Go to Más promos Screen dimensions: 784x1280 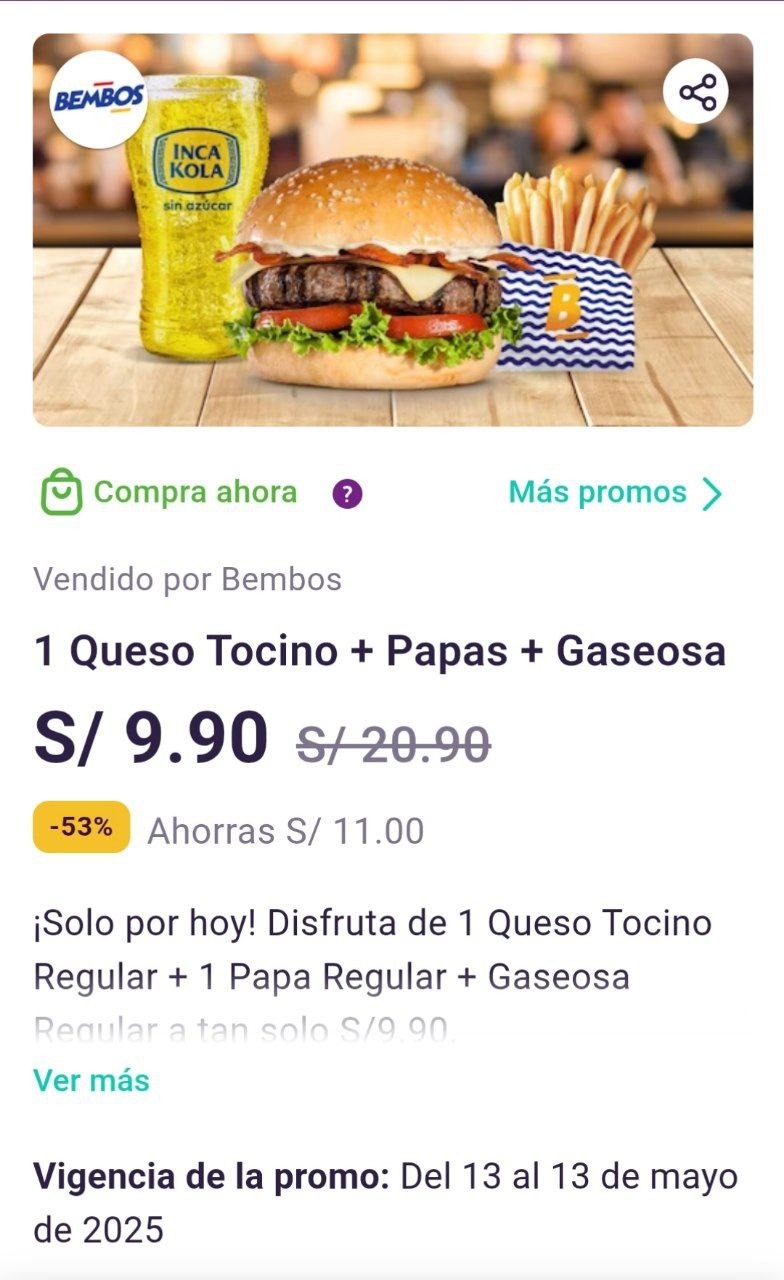[x=615, y=493]
